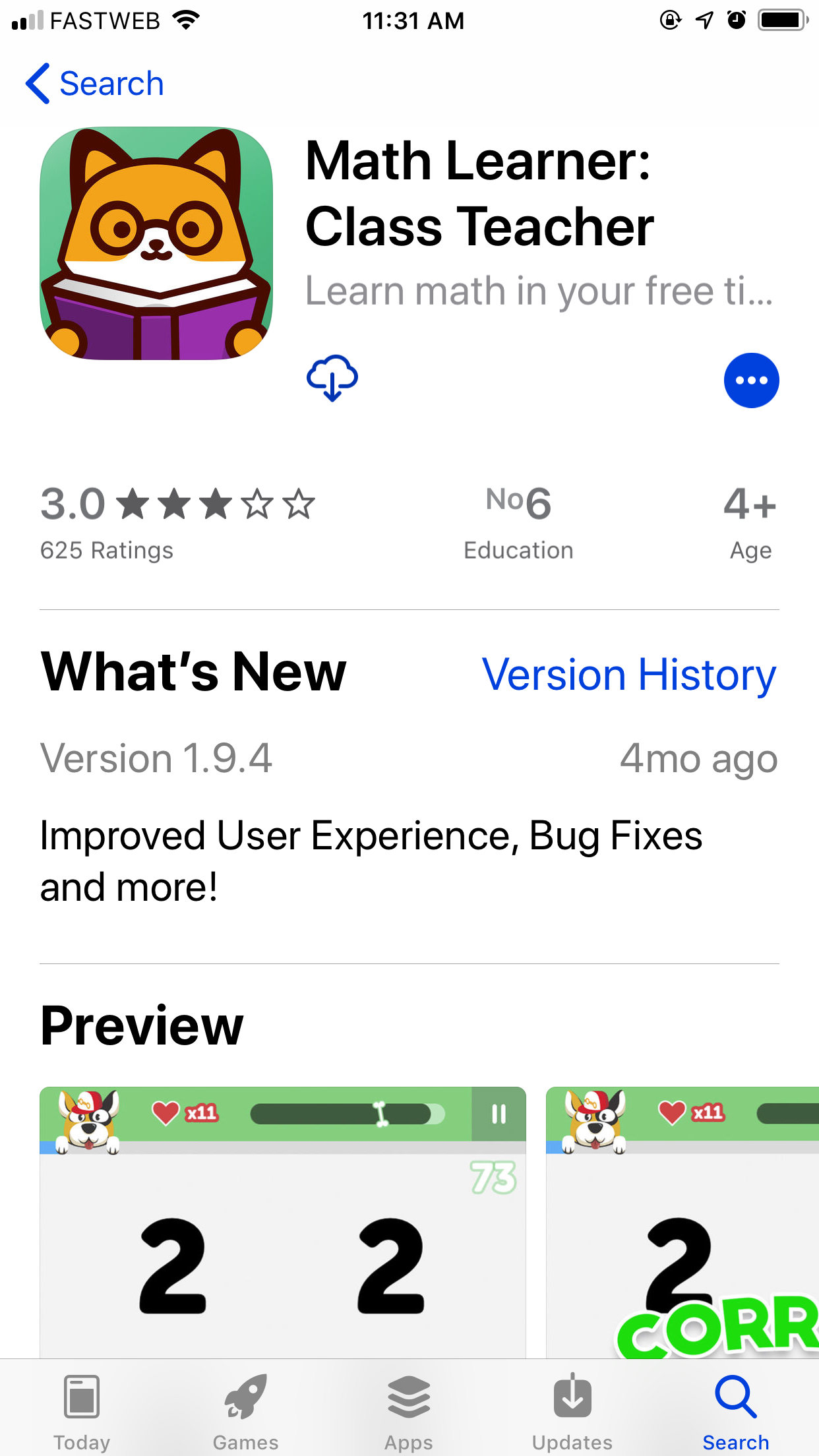Switch to the Updates tab
This screenshot has width=819, height=1456.
click(572, 1411)
